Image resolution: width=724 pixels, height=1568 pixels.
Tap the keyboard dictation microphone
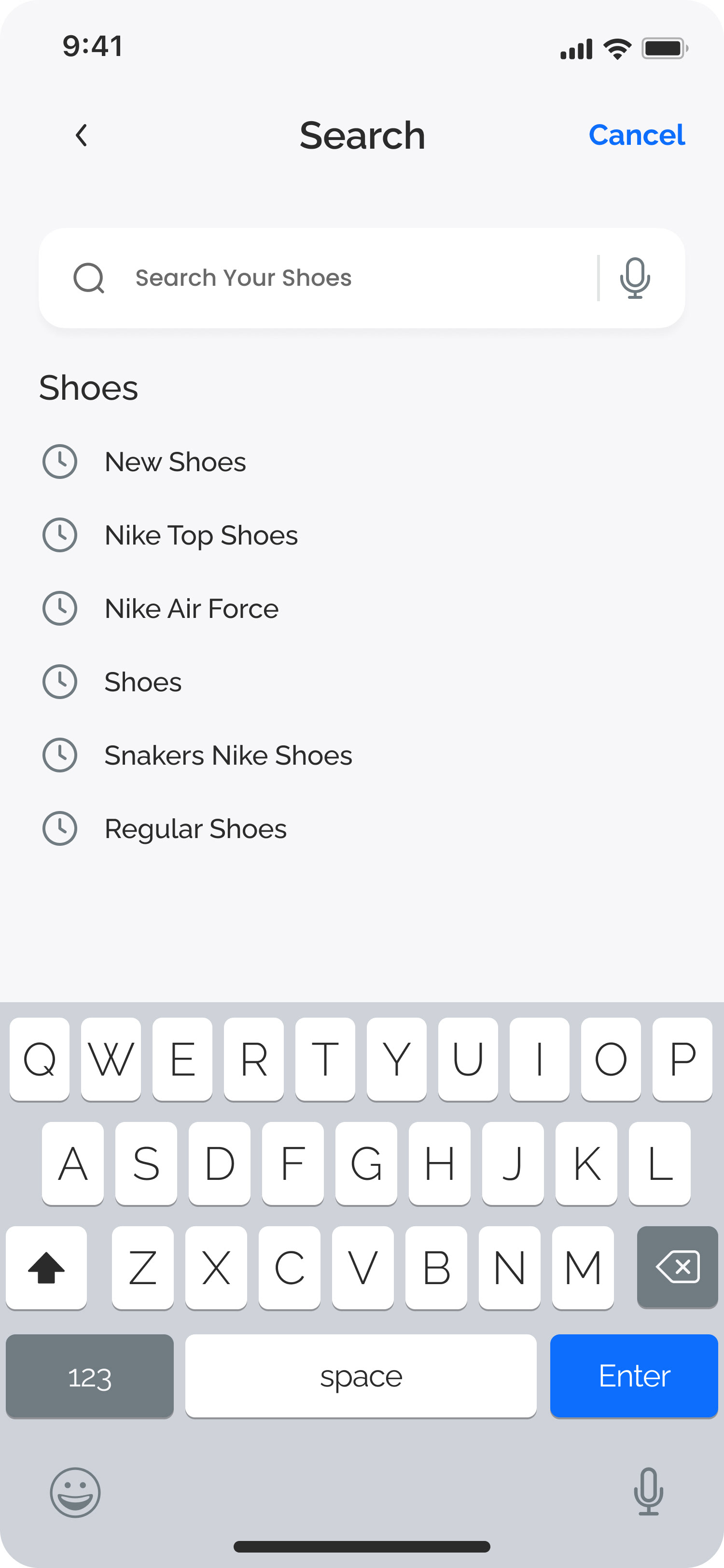click(648, 1491)
